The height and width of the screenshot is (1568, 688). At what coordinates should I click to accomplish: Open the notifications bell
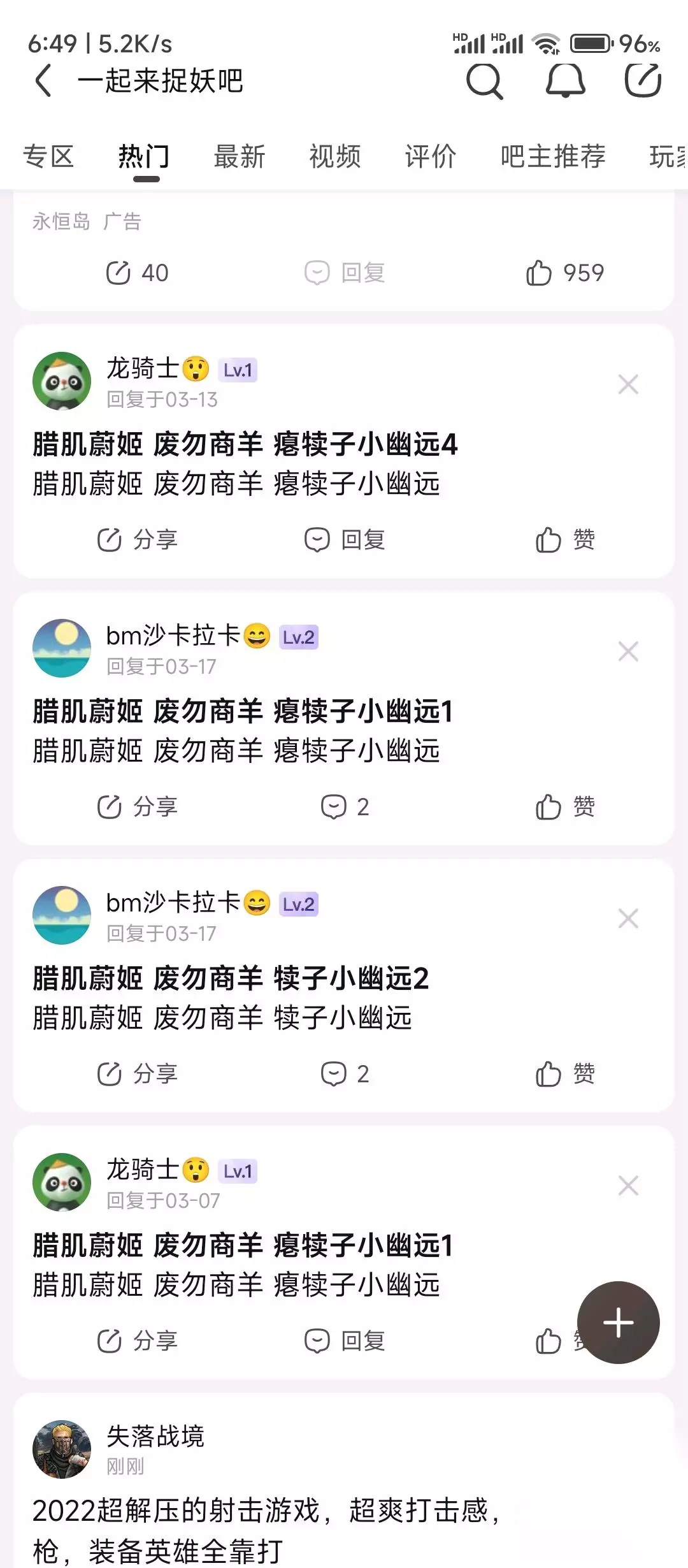point(566,81)
